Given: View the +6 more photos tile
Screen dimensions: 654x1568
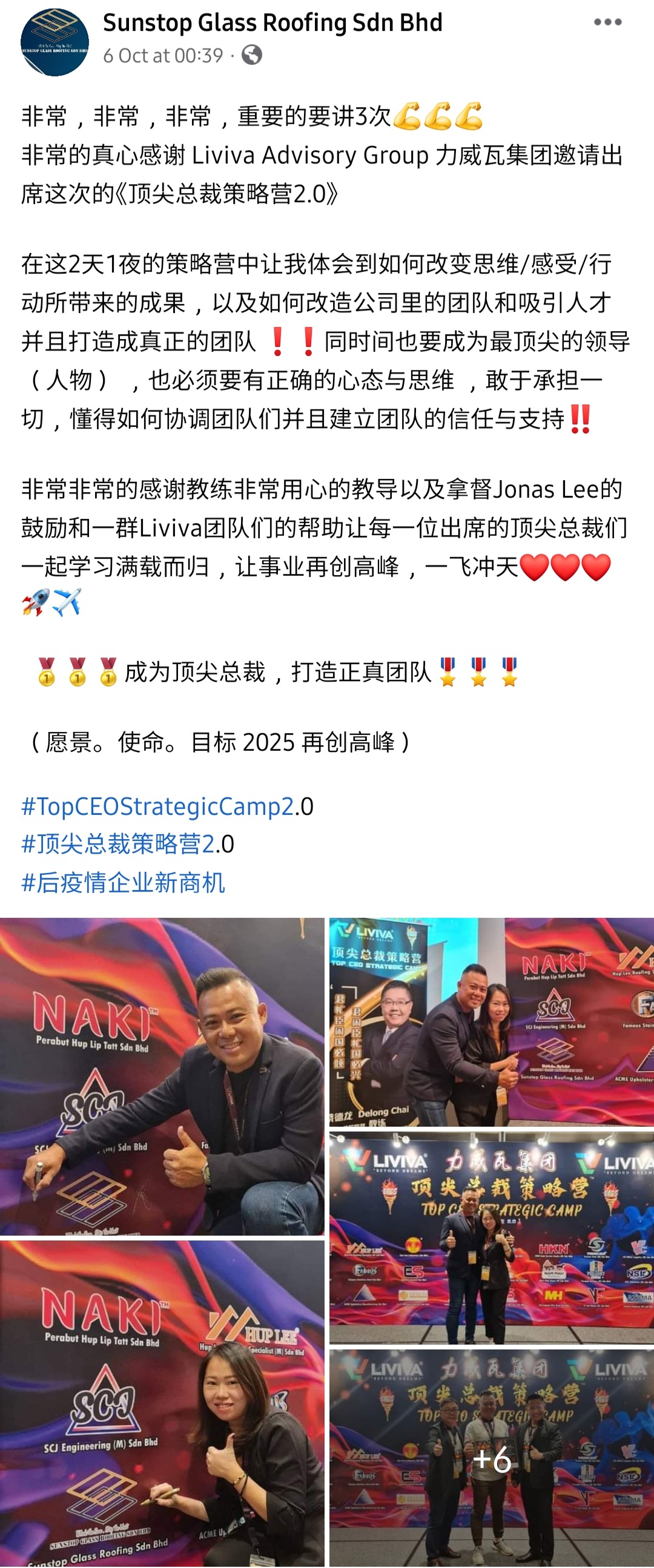Looking at the screenshot, I should click(x=492, y=1459).
